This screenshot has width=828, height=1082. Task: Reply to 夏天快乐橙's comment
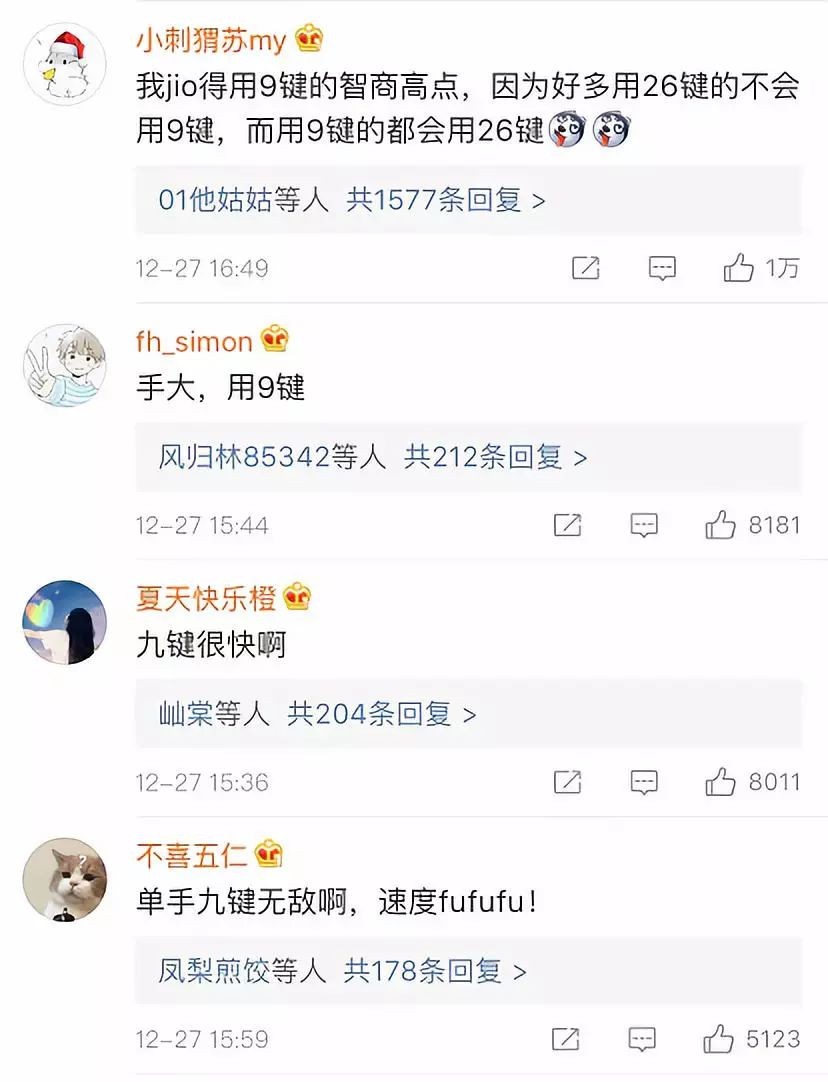644,782
